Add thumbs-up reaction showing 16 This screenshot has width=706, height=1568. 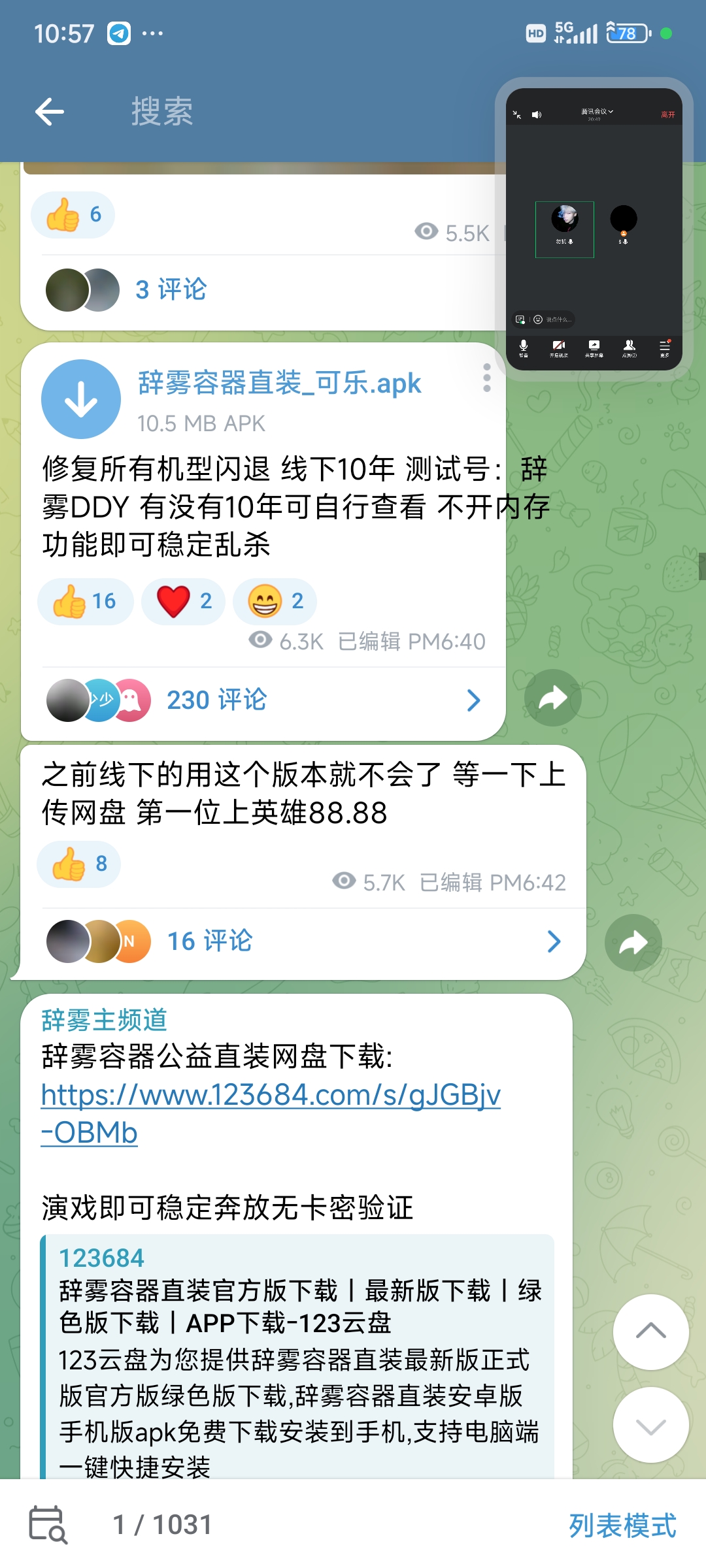pyautogui.click(x=86, y=601)
